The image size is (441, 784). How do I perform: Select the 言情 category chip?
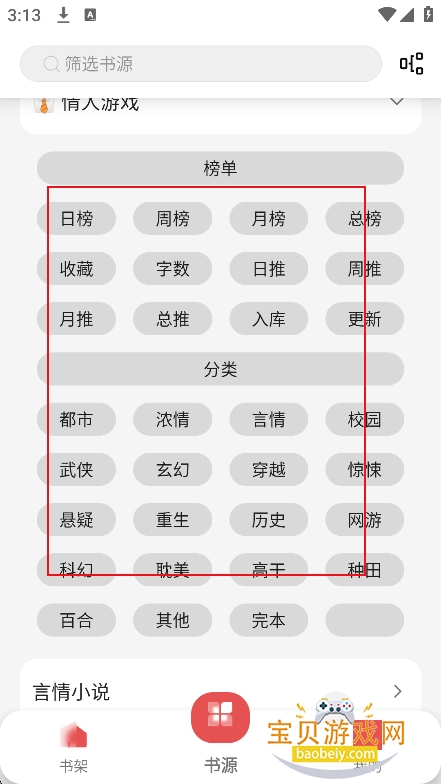[x=268, y=419]
